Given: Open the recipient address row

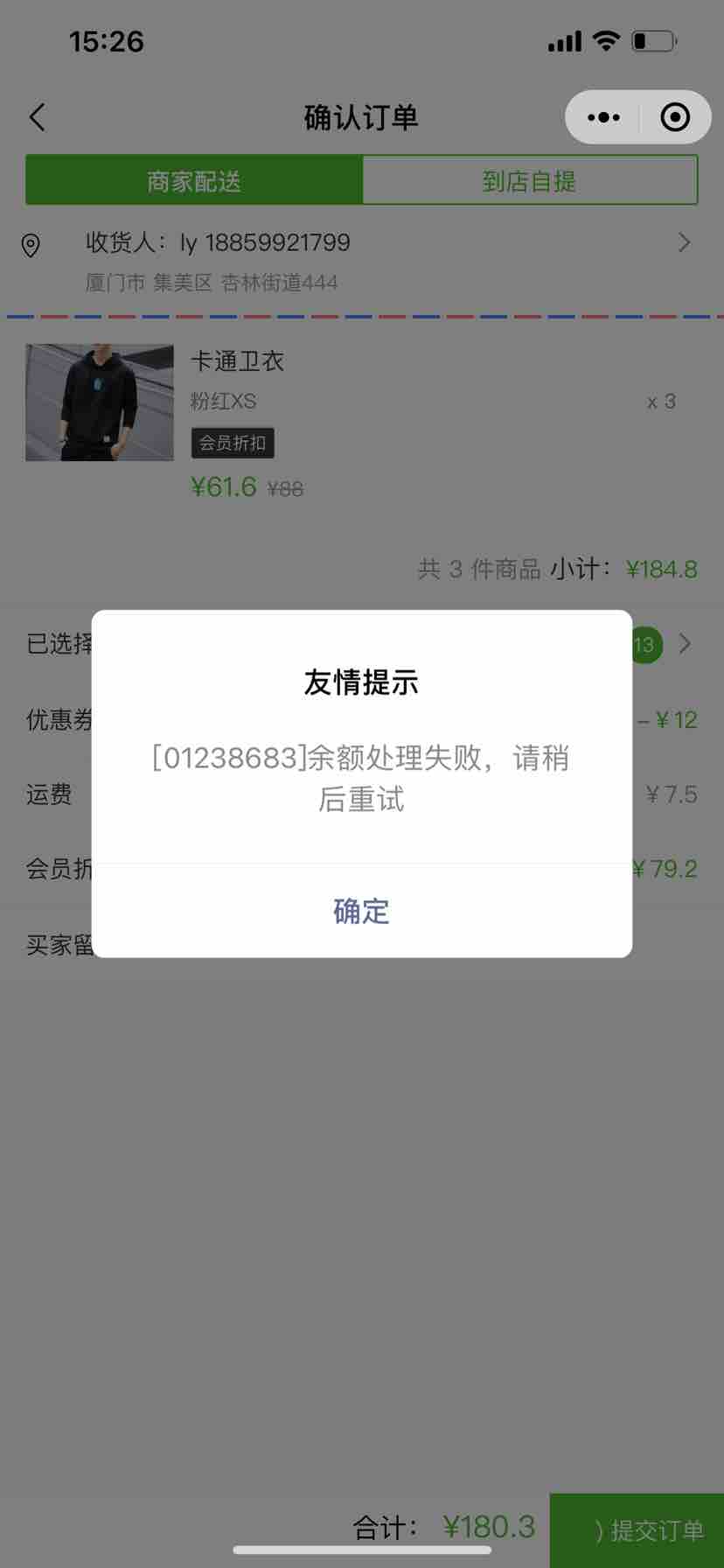Looking at the screenshot, I should tap(361, 260).
